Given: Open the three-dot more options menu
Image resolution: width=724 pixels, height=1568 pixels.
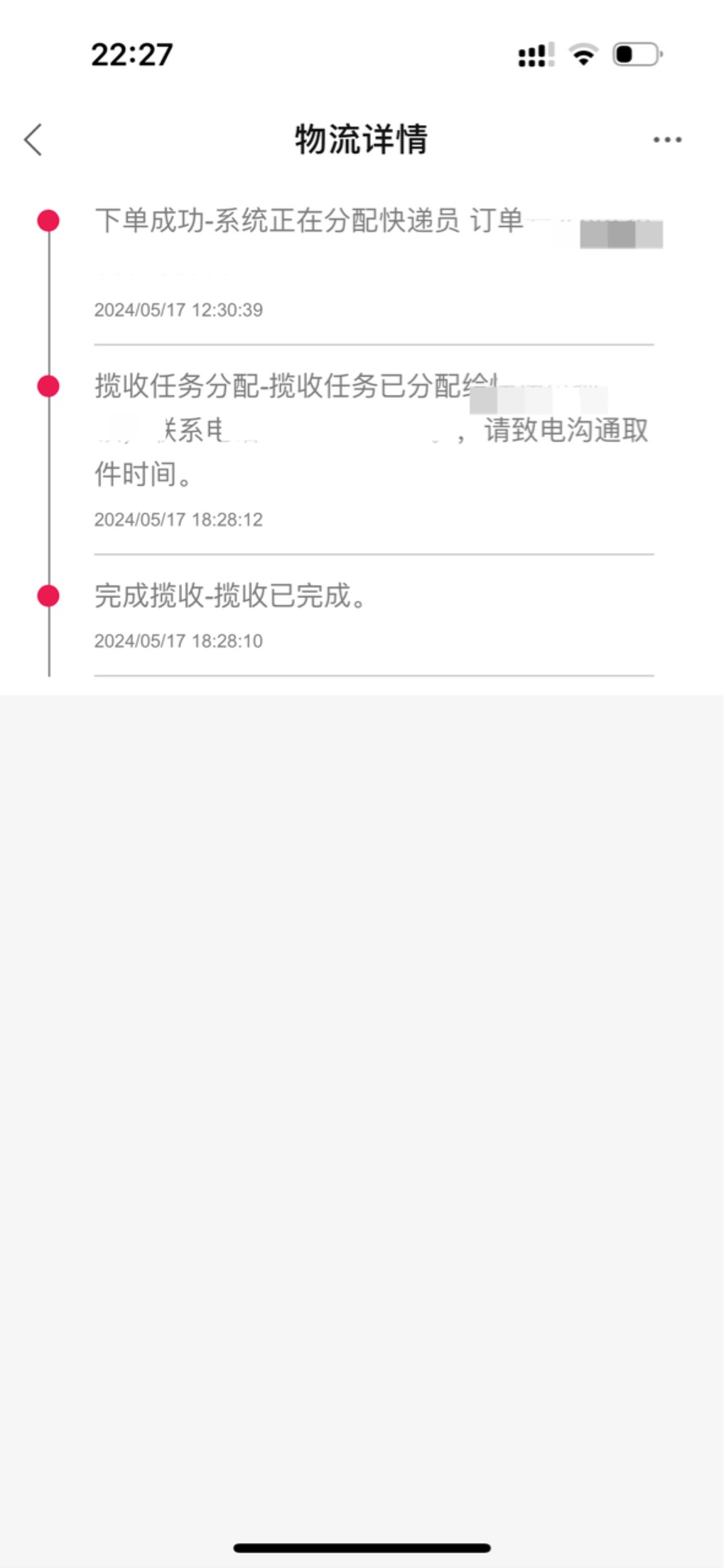Looking at the screenshot, I should tap(667, 140).
